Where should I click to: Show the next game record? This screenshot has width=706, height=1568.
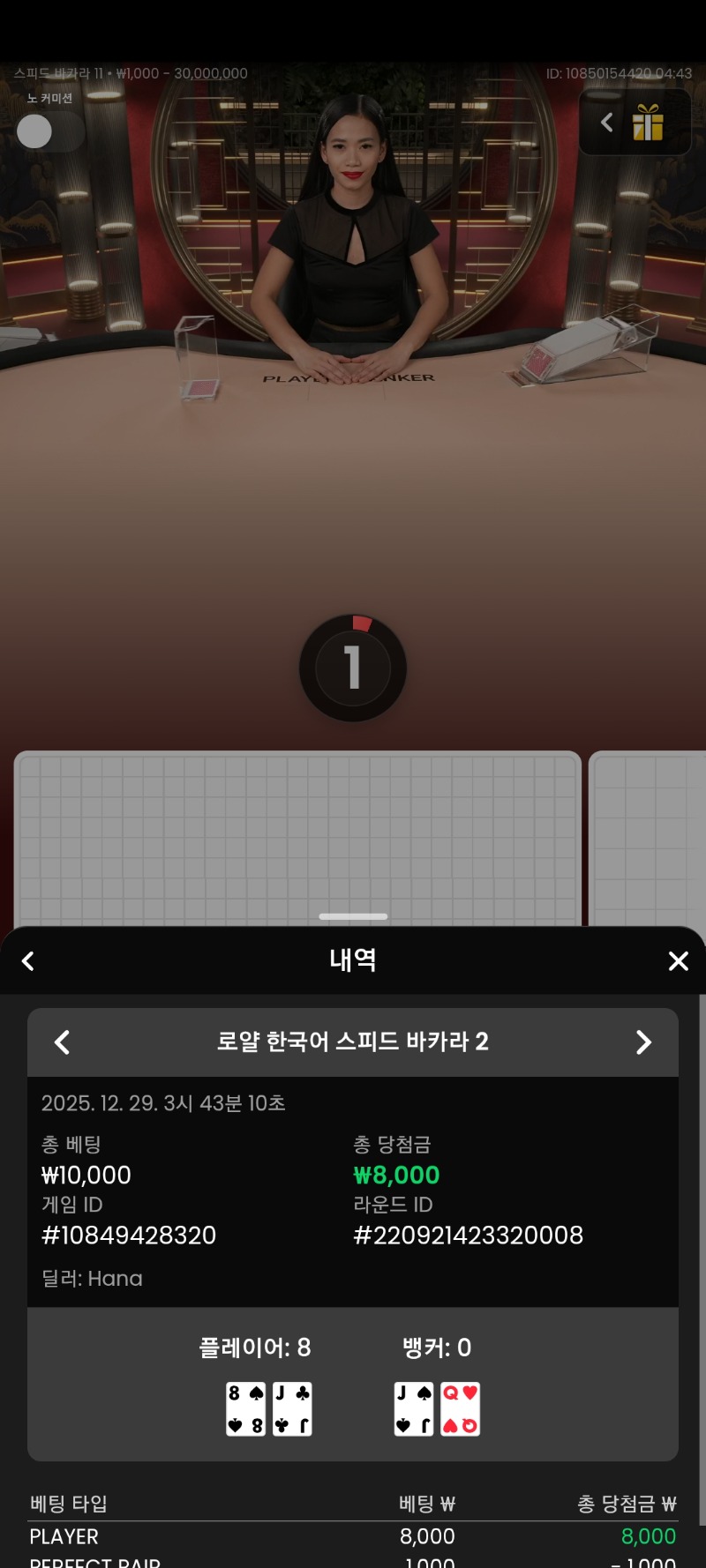pos(643,1042)
